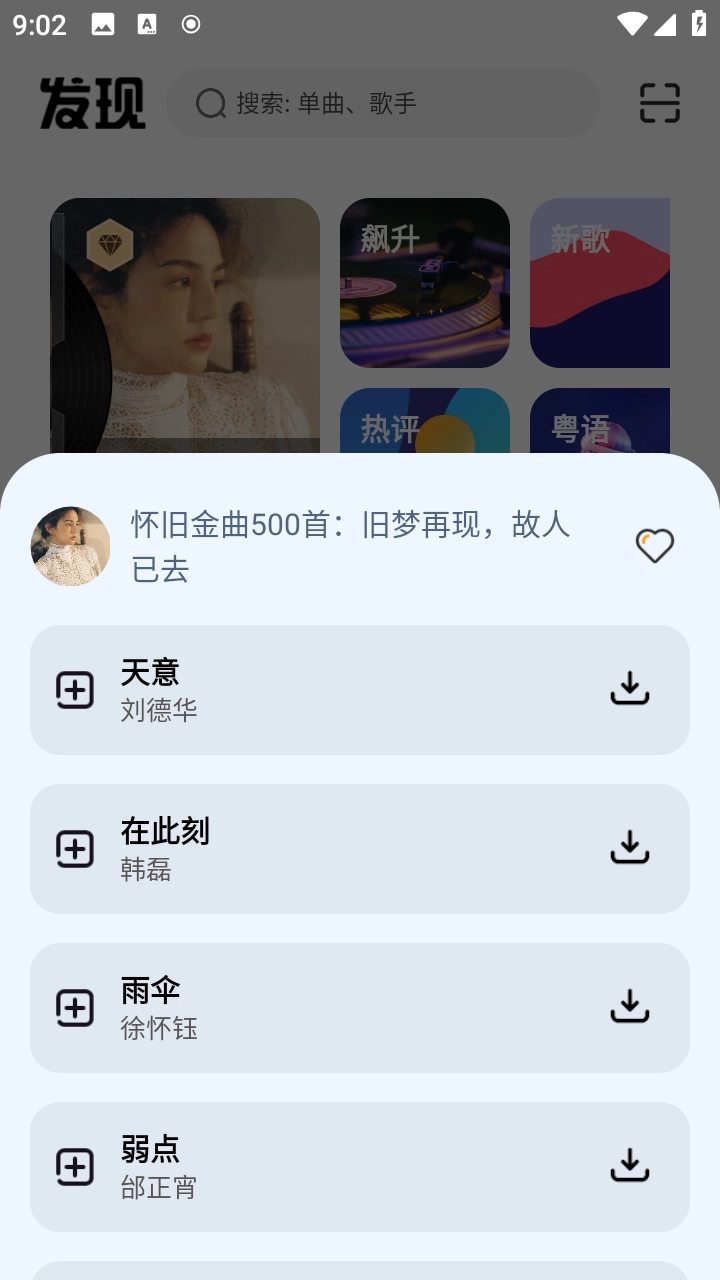Download 在此刻 by 韩磊
Image resolution: width=720 pixels, height=1280 pixels.
click(629, 848)
